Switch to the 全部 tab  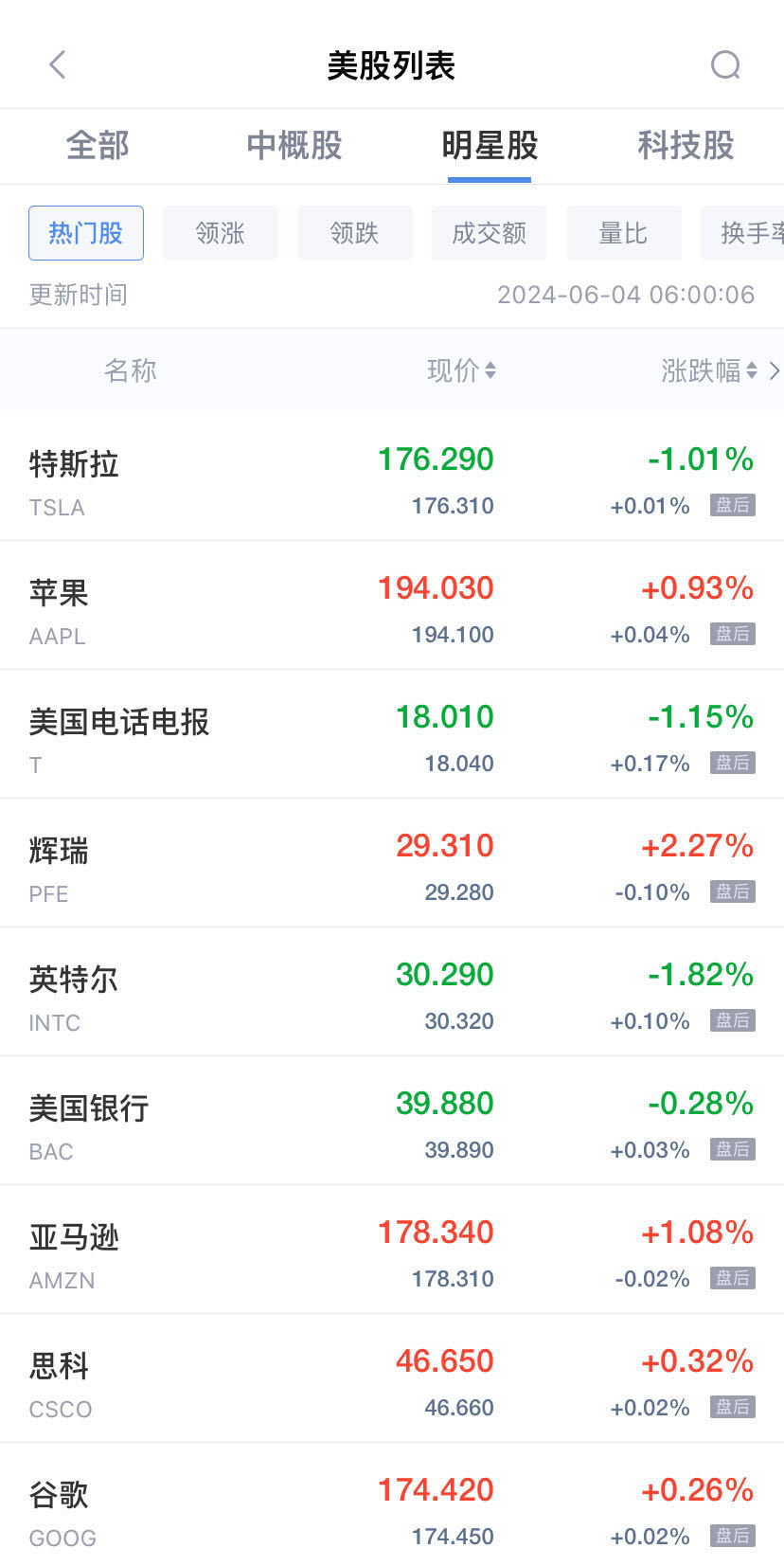(x=98, y=146)
